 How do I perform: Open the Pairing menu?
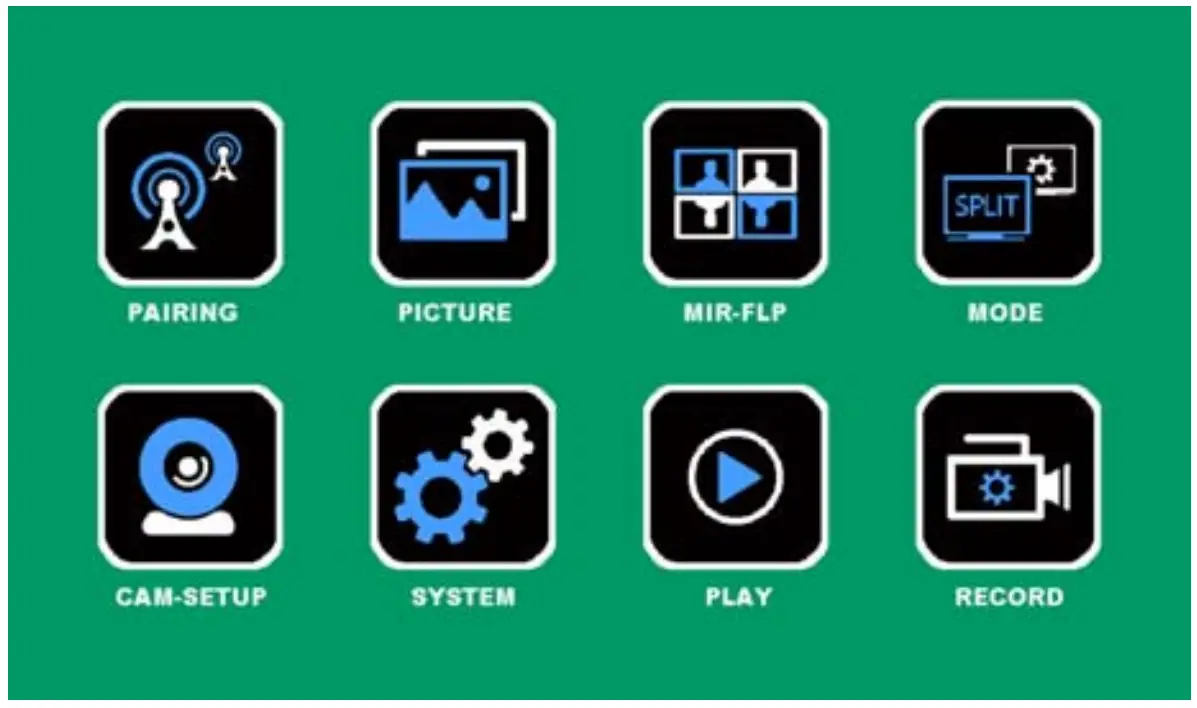click(190, 194)
